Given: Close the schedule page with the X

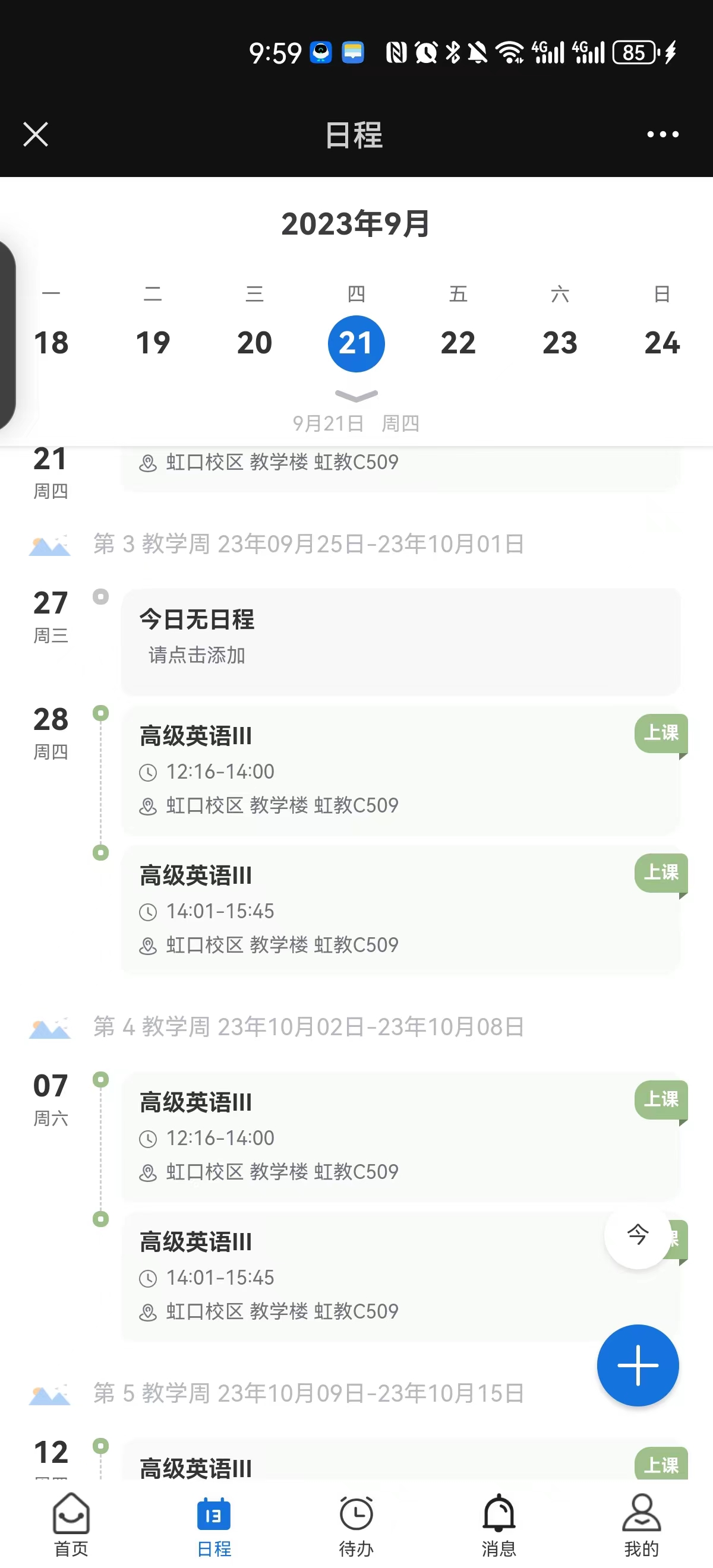Looking at the screenshot, I should coord(35,134).
